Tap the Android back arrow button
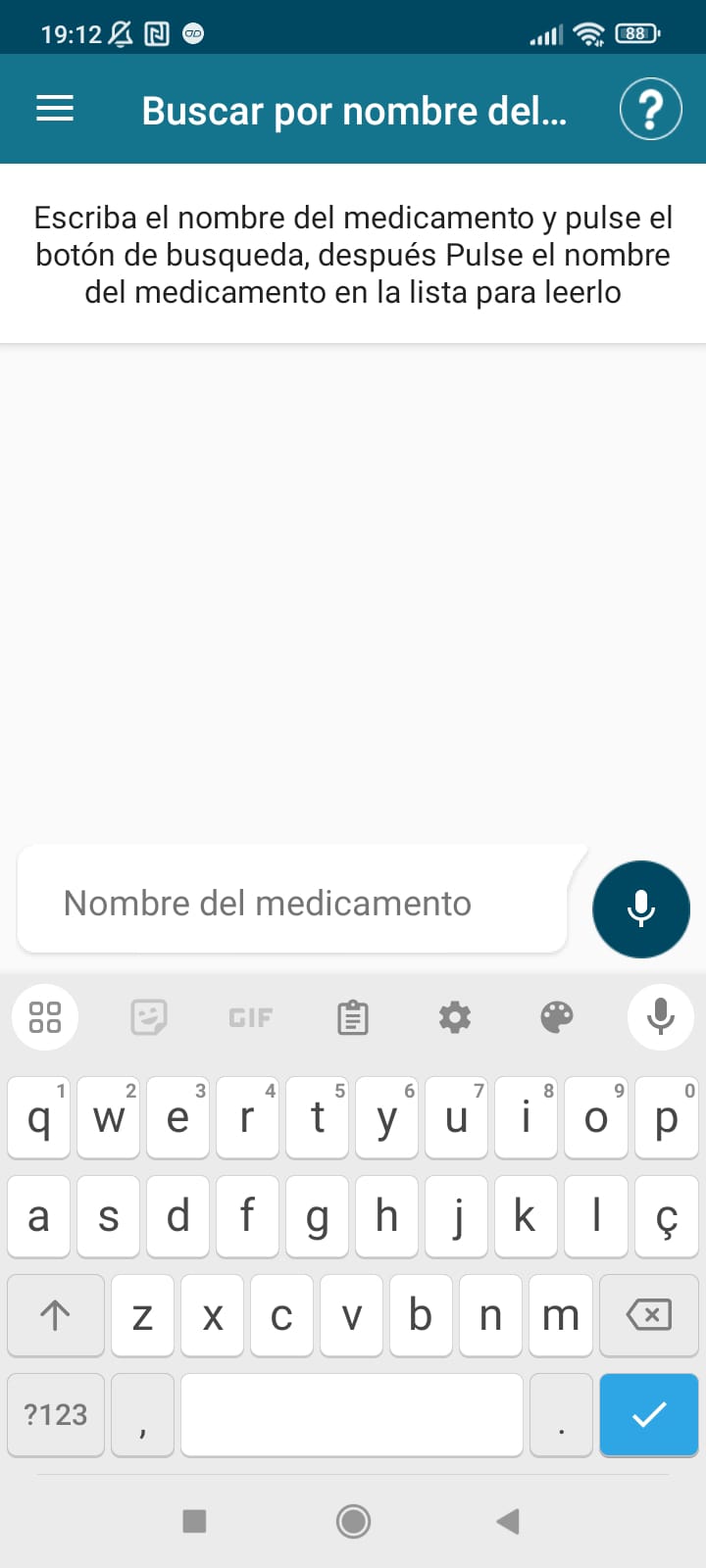Screen dimensions: 706x1568 click(507, 1521)
